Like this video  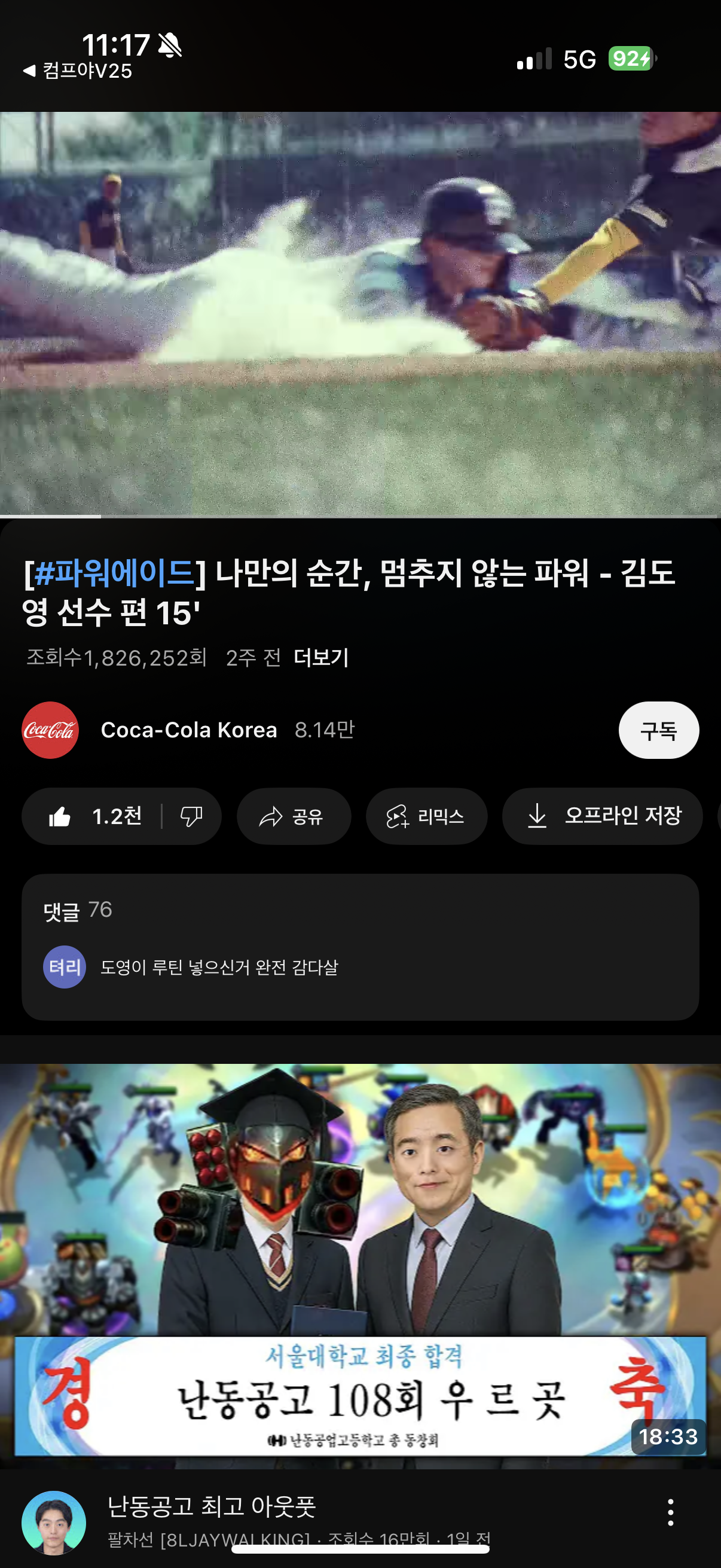[94, 816]
